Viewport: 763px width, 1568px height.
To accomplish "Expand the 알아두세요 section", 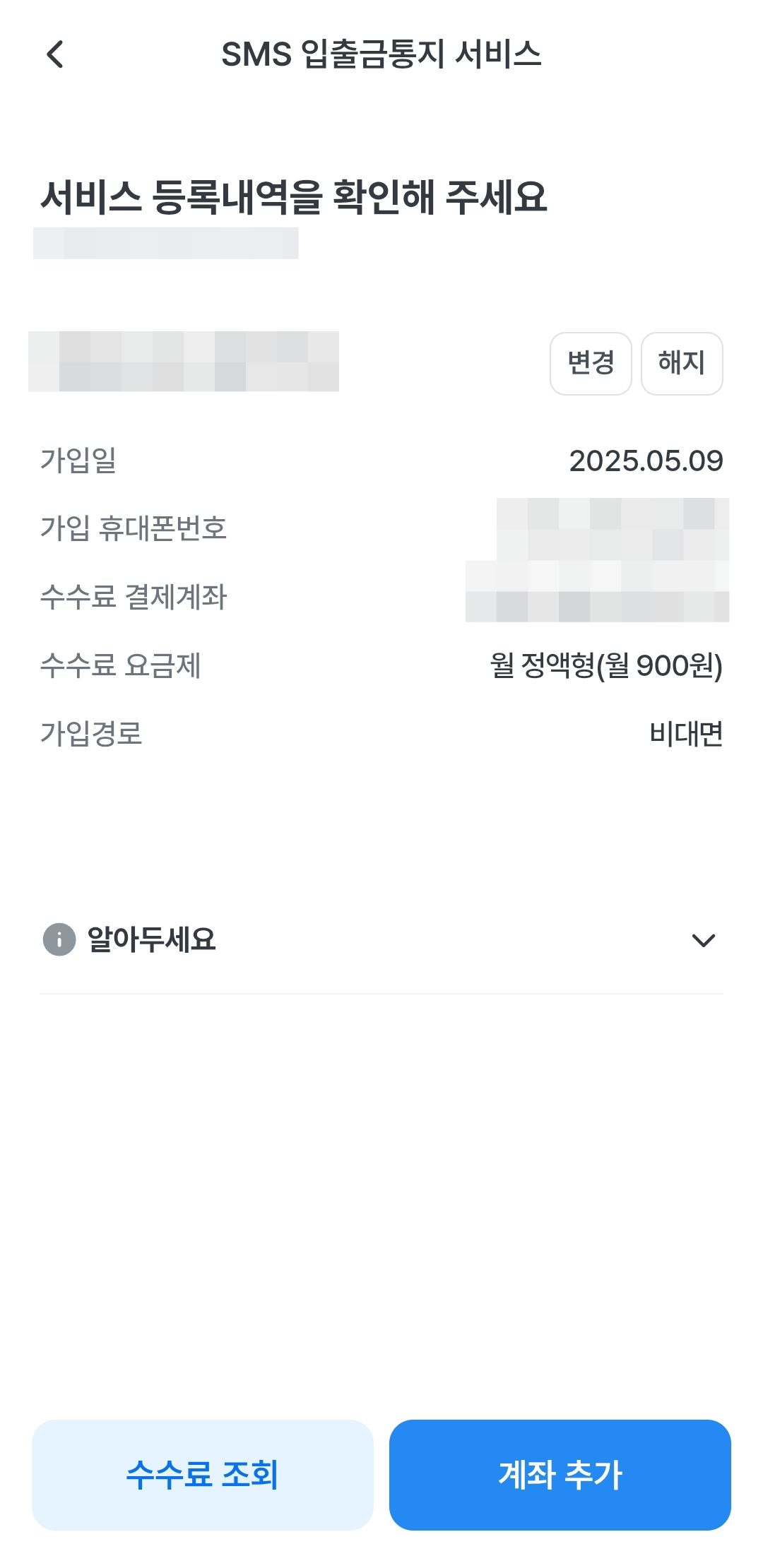I will click(381, 940).
